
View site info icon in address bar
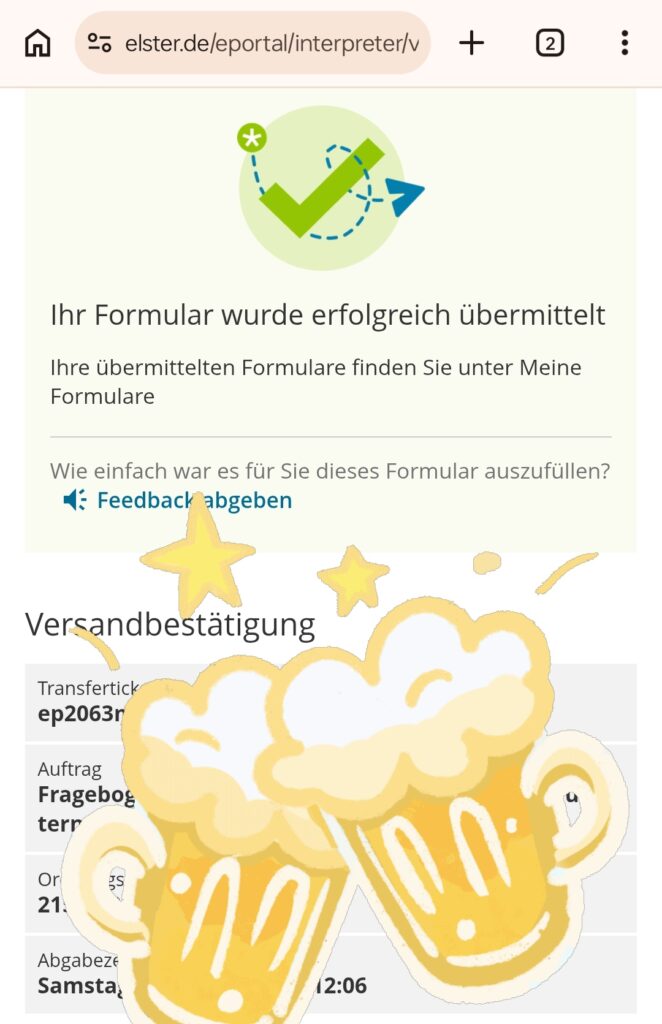pyautogui.click(x=99, y=43)
